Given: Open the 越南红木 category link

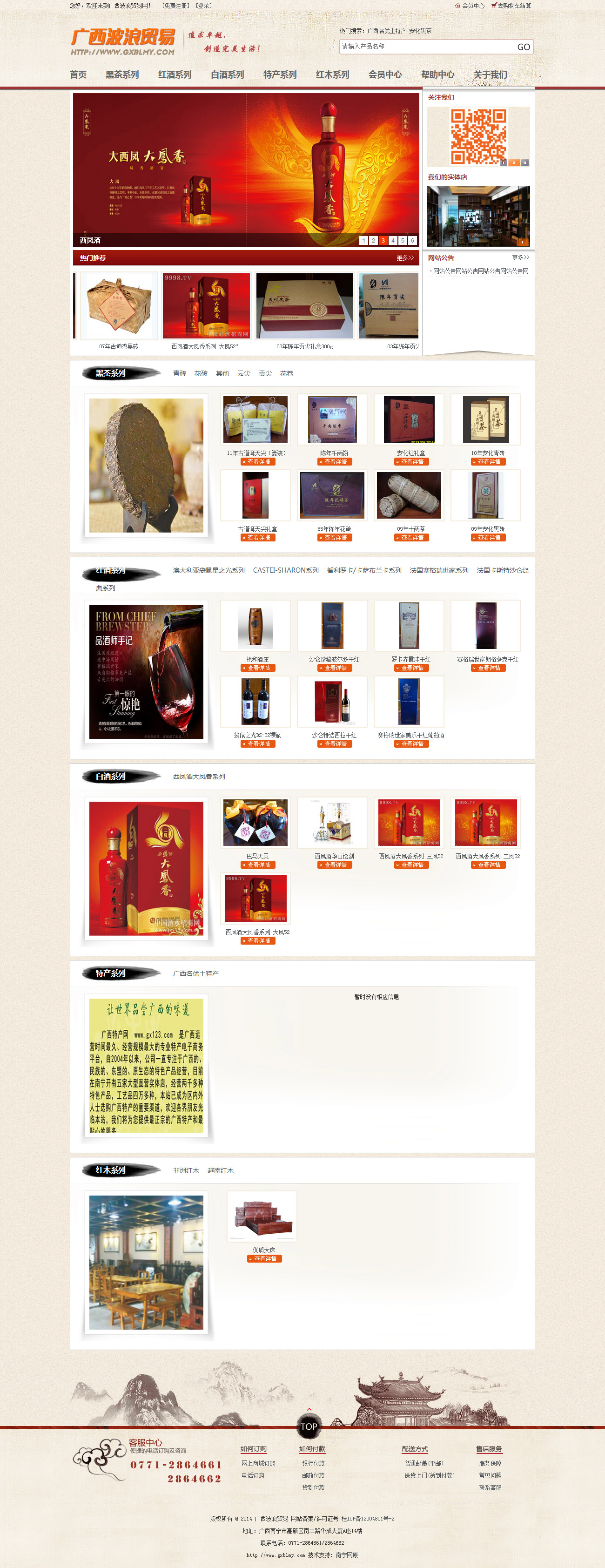Looking at the screenshot, I should click(x=220, y=1170).
